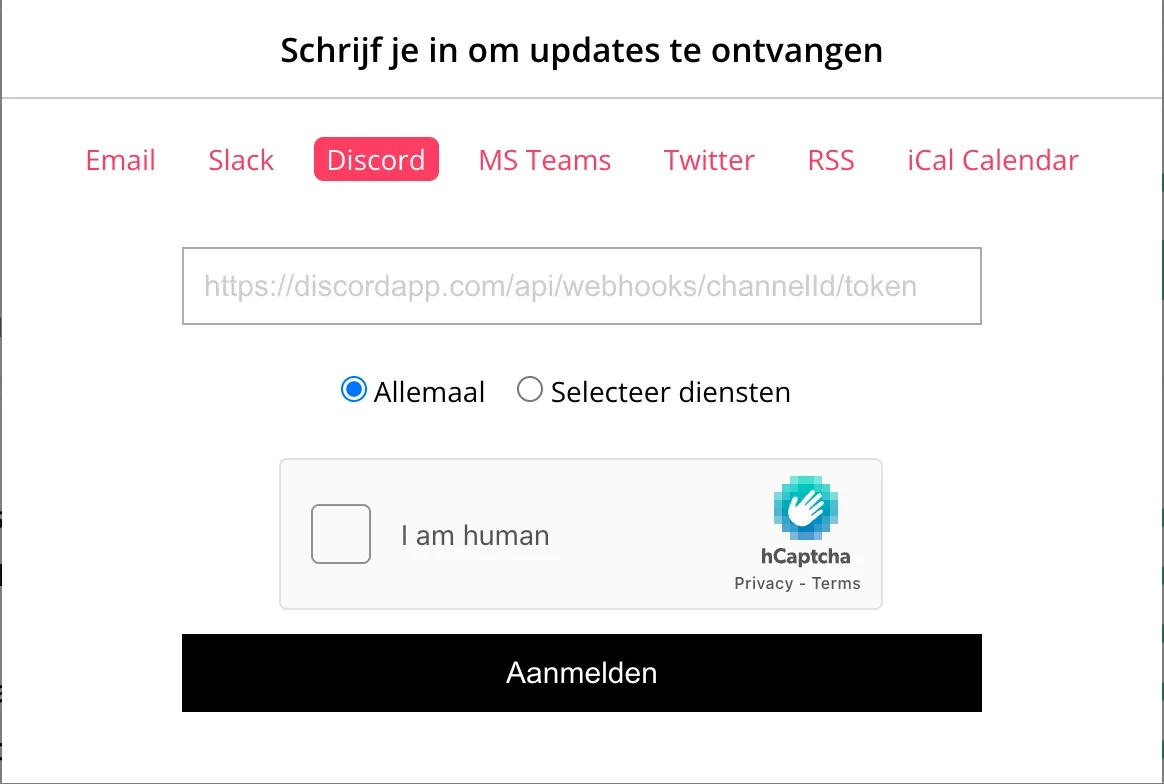Switch to the Slack tab

(x=241, y=160)
